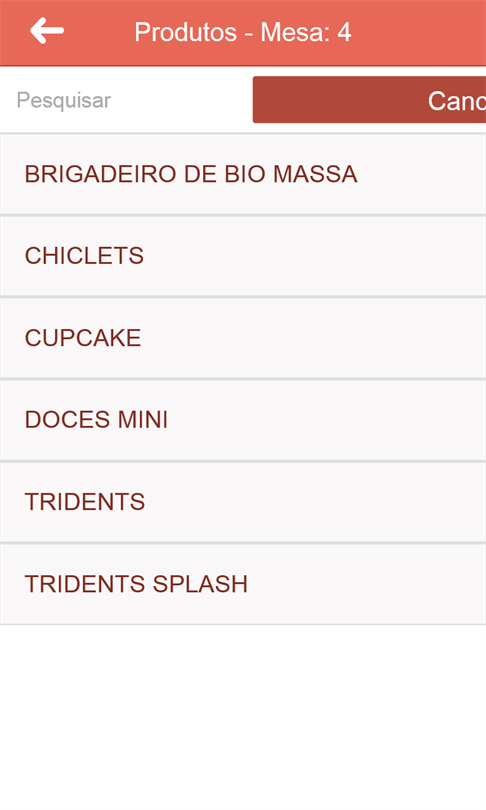This screenshot has height=810, width=486.
Task: Tap the red Cancel button
Action: tap(369, 100)
